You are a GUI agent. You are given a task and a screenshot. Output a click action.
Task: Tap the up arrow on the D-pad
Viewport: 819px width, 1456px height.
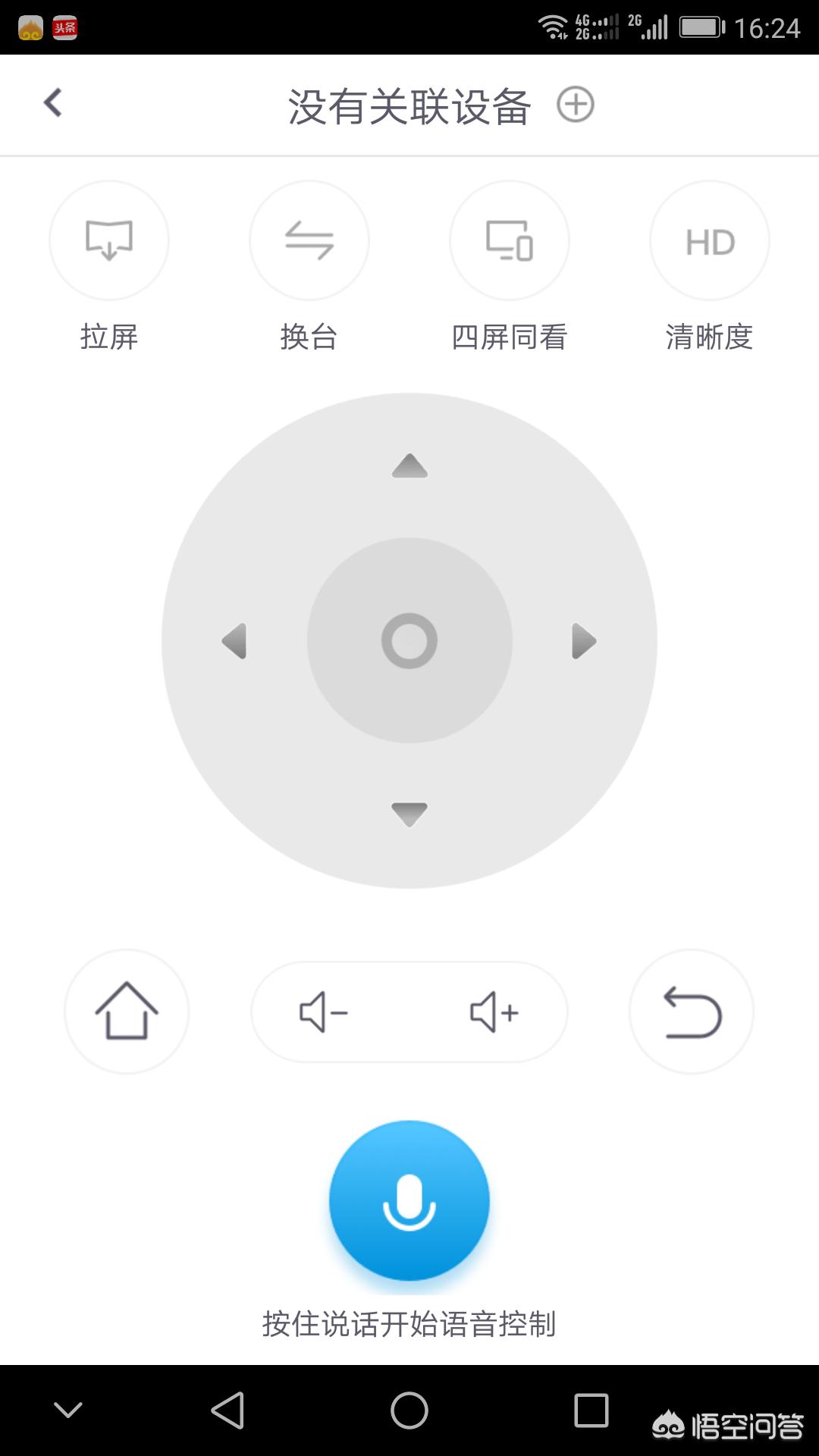pyautogui.click(x=409, y=466)
